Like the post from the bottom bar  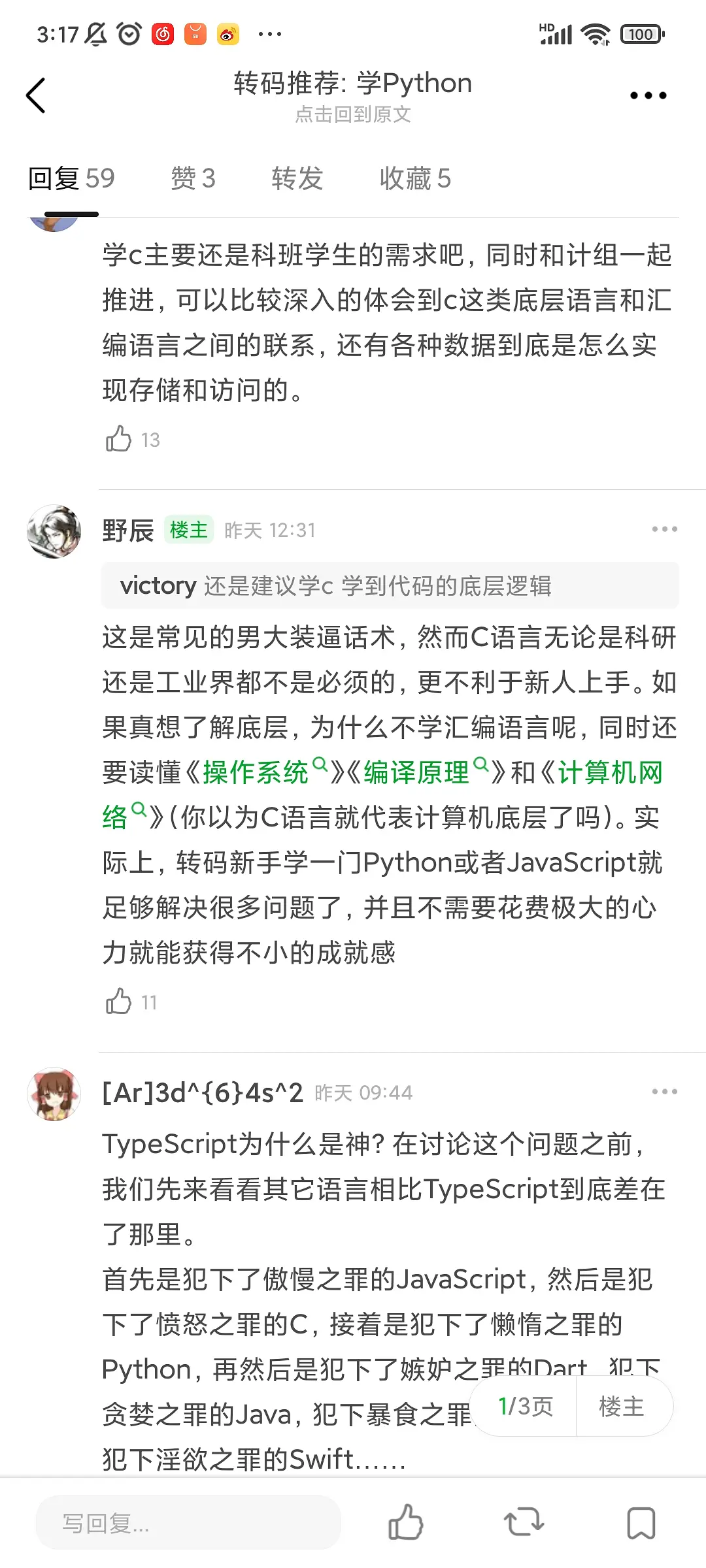[x=406, y=1522]
